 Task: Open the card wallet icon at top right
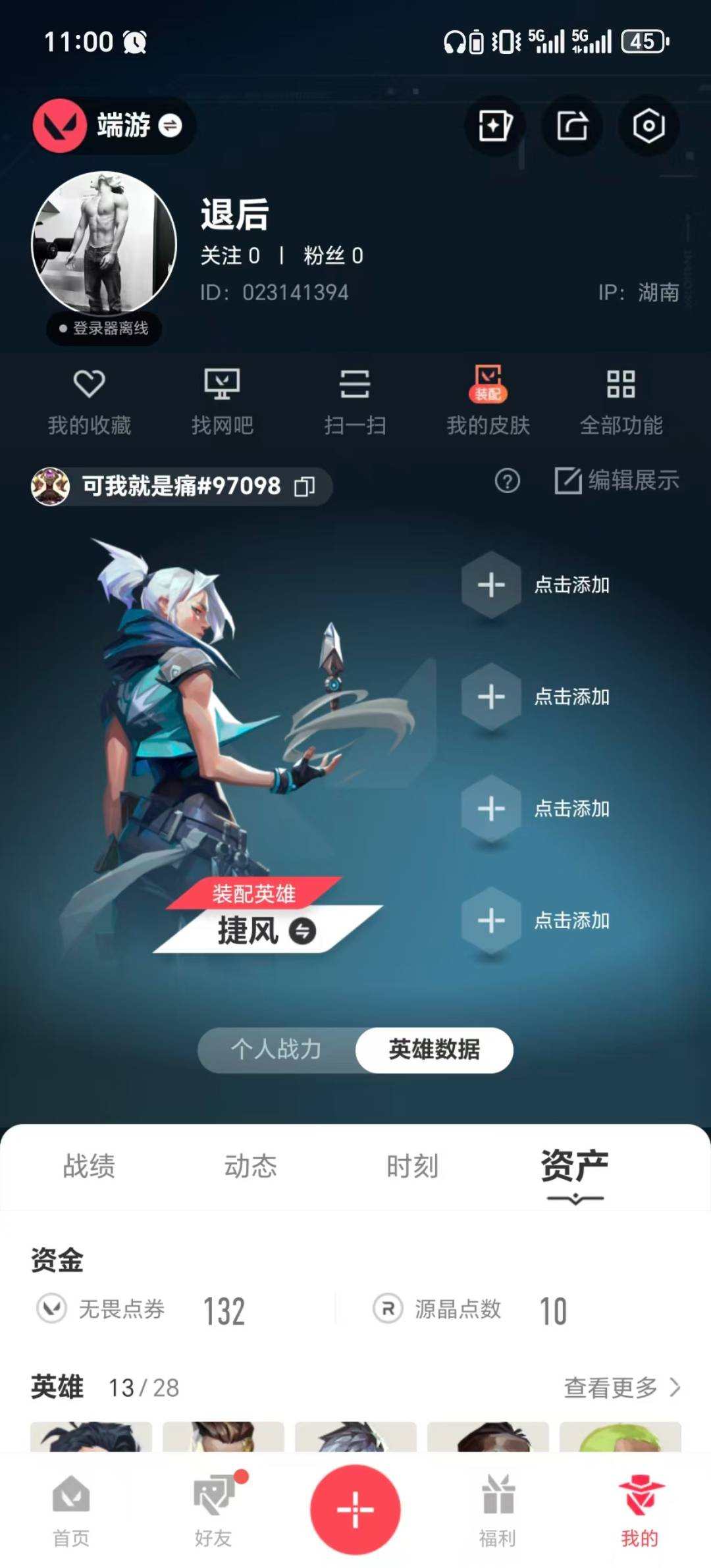(x=494, y=126)
